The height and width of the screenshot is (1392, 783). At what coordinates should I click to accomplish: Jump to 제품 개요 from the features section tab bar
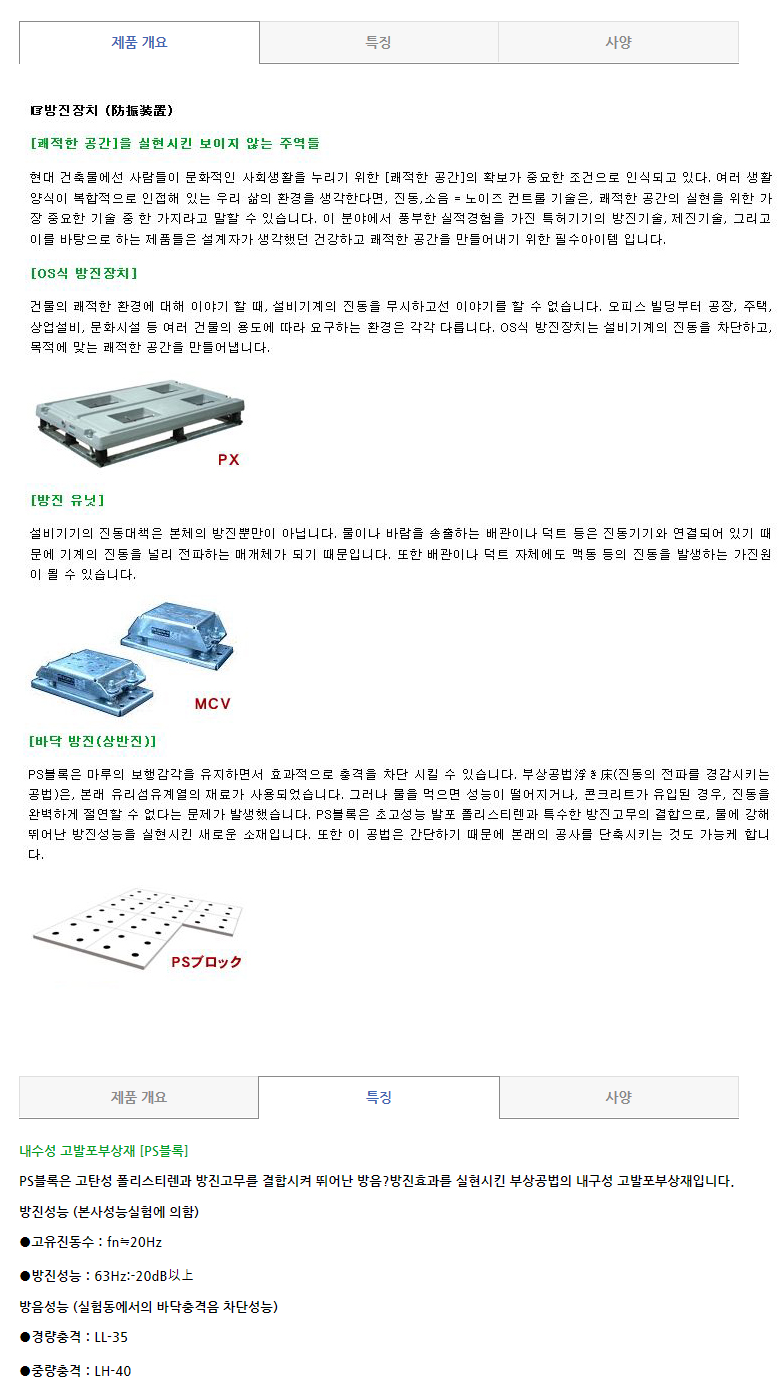pos(139,1097)
